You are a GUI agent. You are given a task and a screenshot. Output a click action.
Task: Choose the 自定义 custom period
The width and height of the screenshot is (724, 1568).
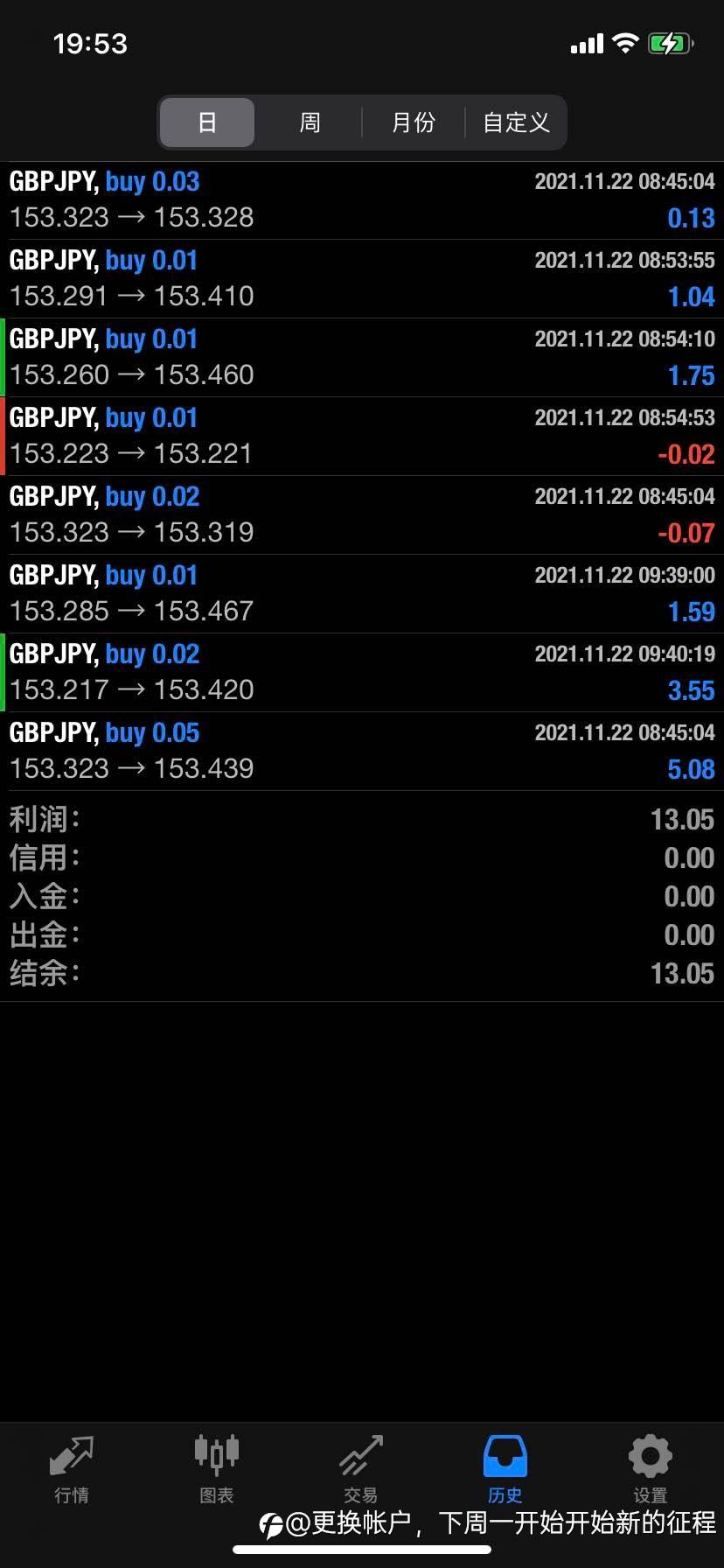click(x=516, y=122)
